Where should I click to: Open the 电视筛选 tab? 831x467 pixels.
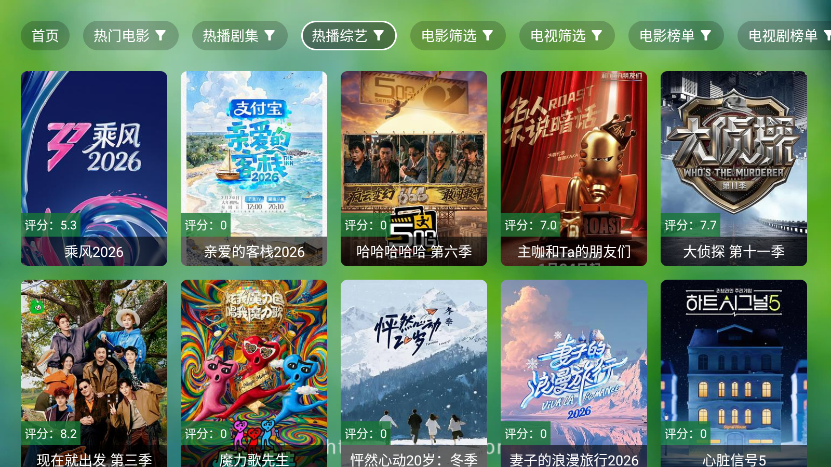(566, 36)
